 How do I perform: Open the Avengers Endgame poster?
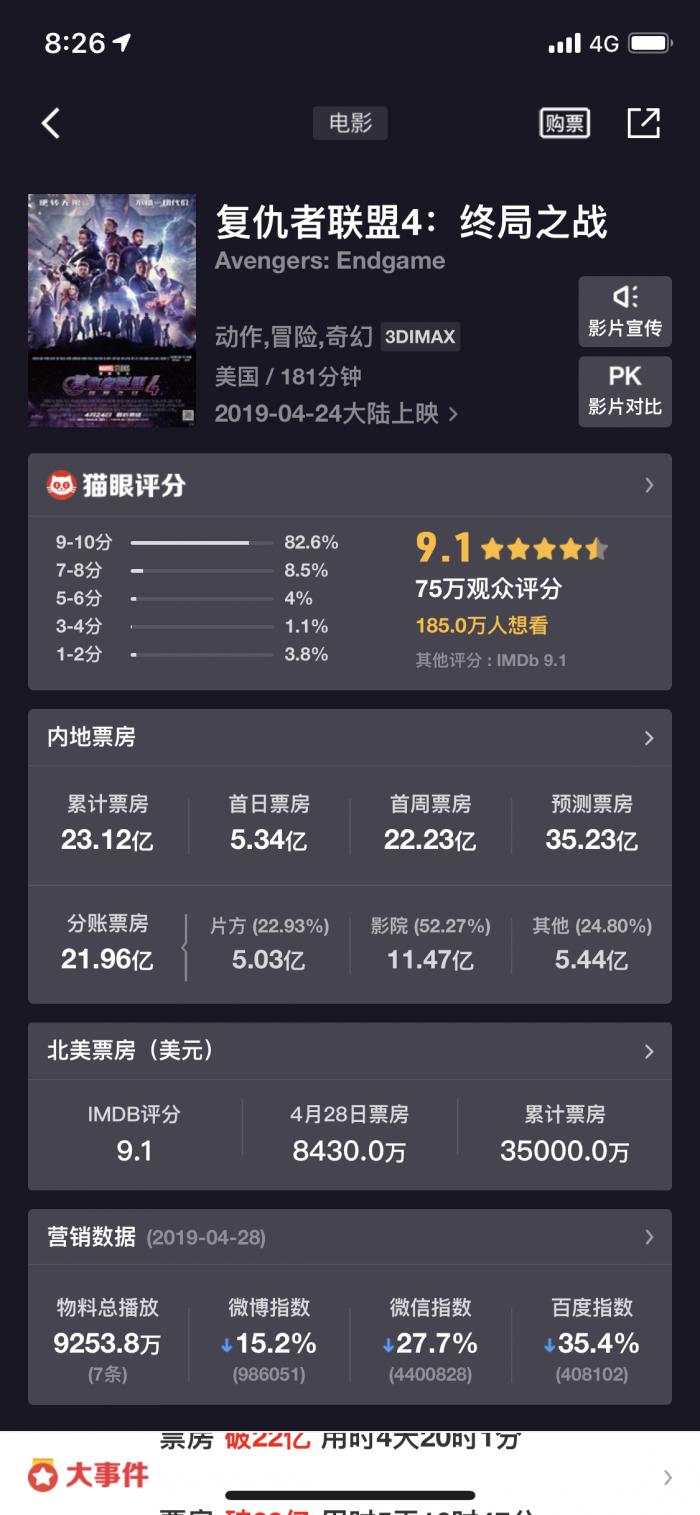click(x=112, y=311)
